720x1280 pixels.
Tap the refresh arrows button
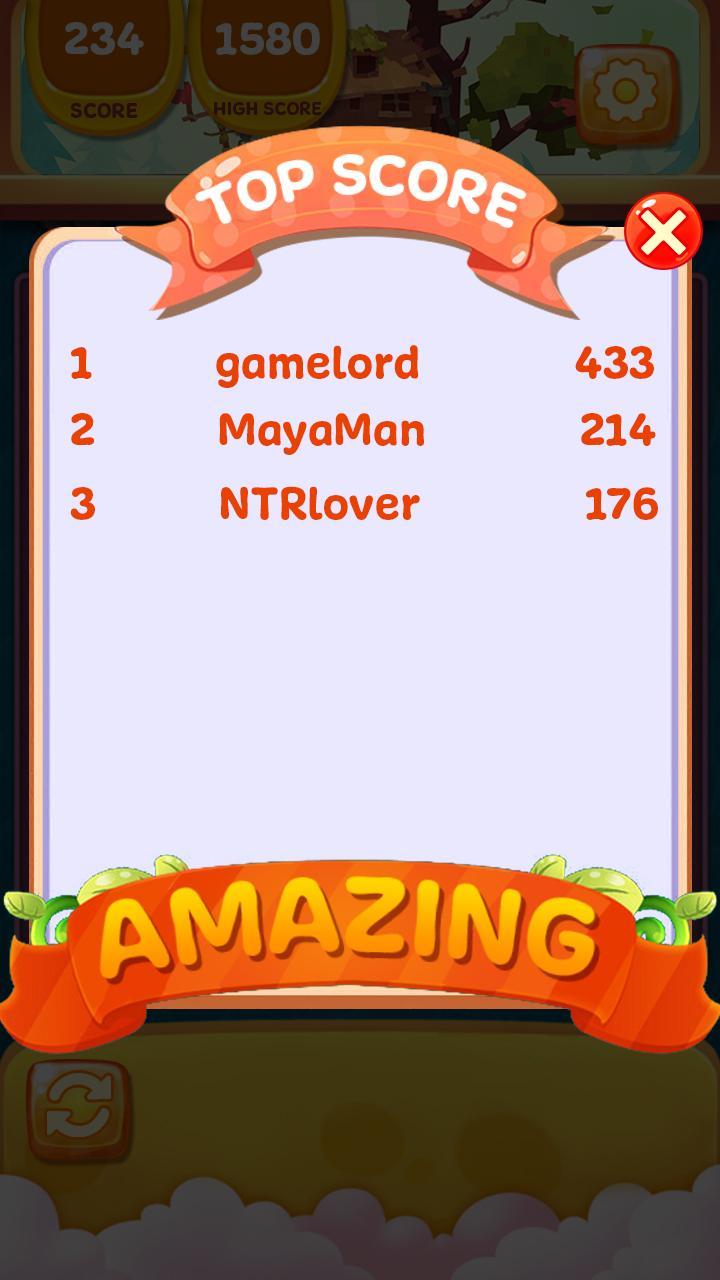tap(78, 1111)
